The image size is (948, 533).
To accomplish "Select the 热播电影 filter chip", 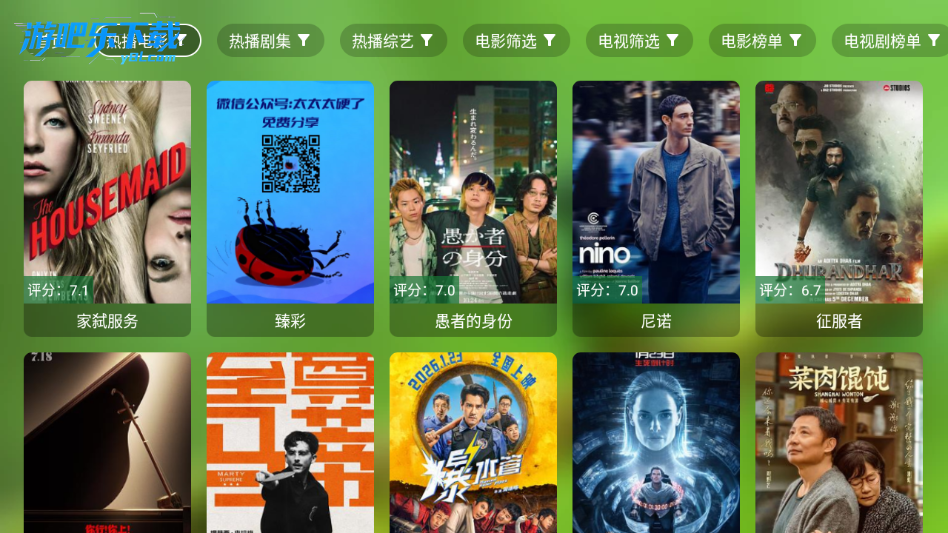I will tap(147, 41).
